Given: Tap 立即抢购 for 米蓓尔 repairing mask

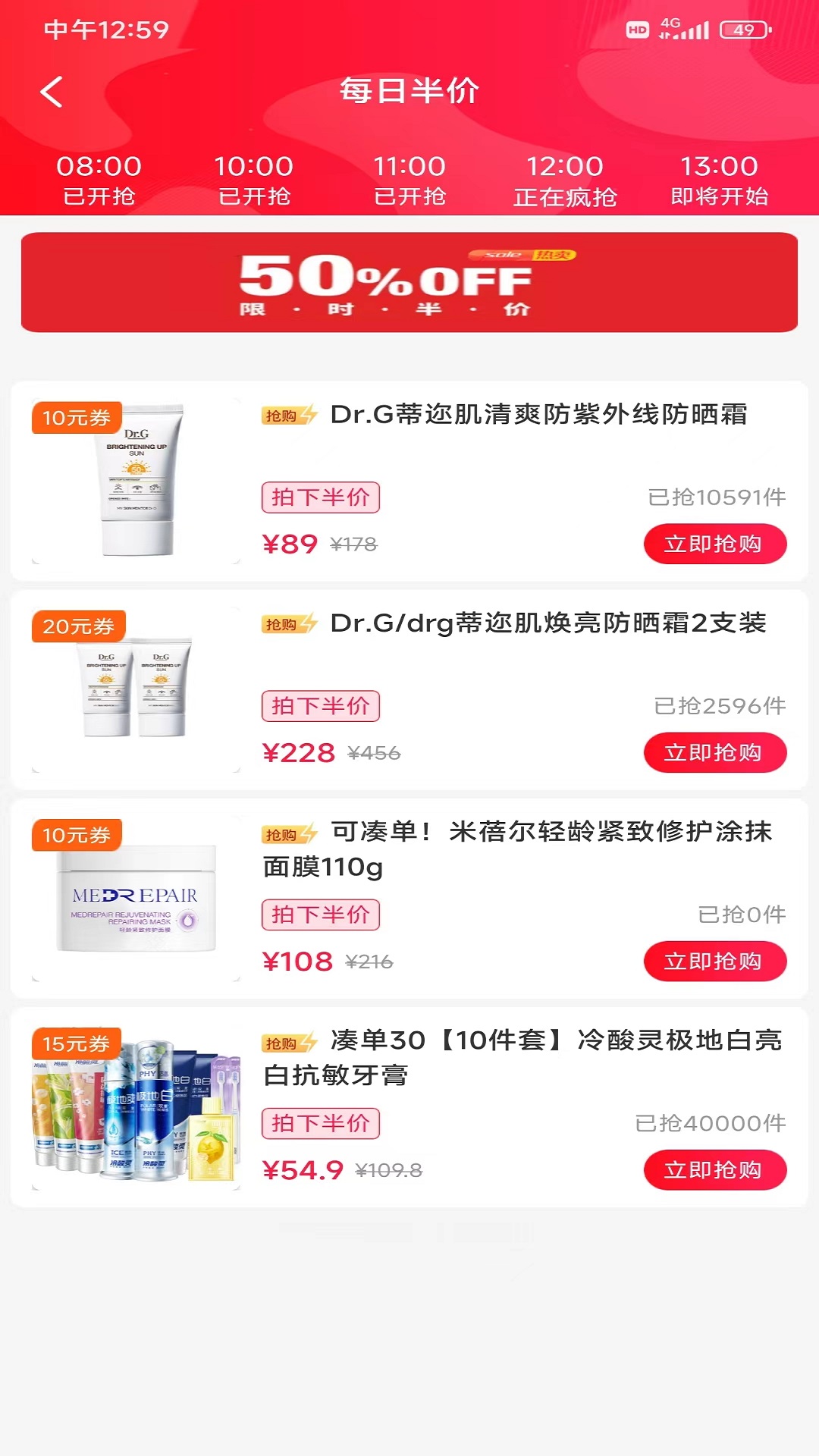Looking at the screenshot, I should point(715,962).
